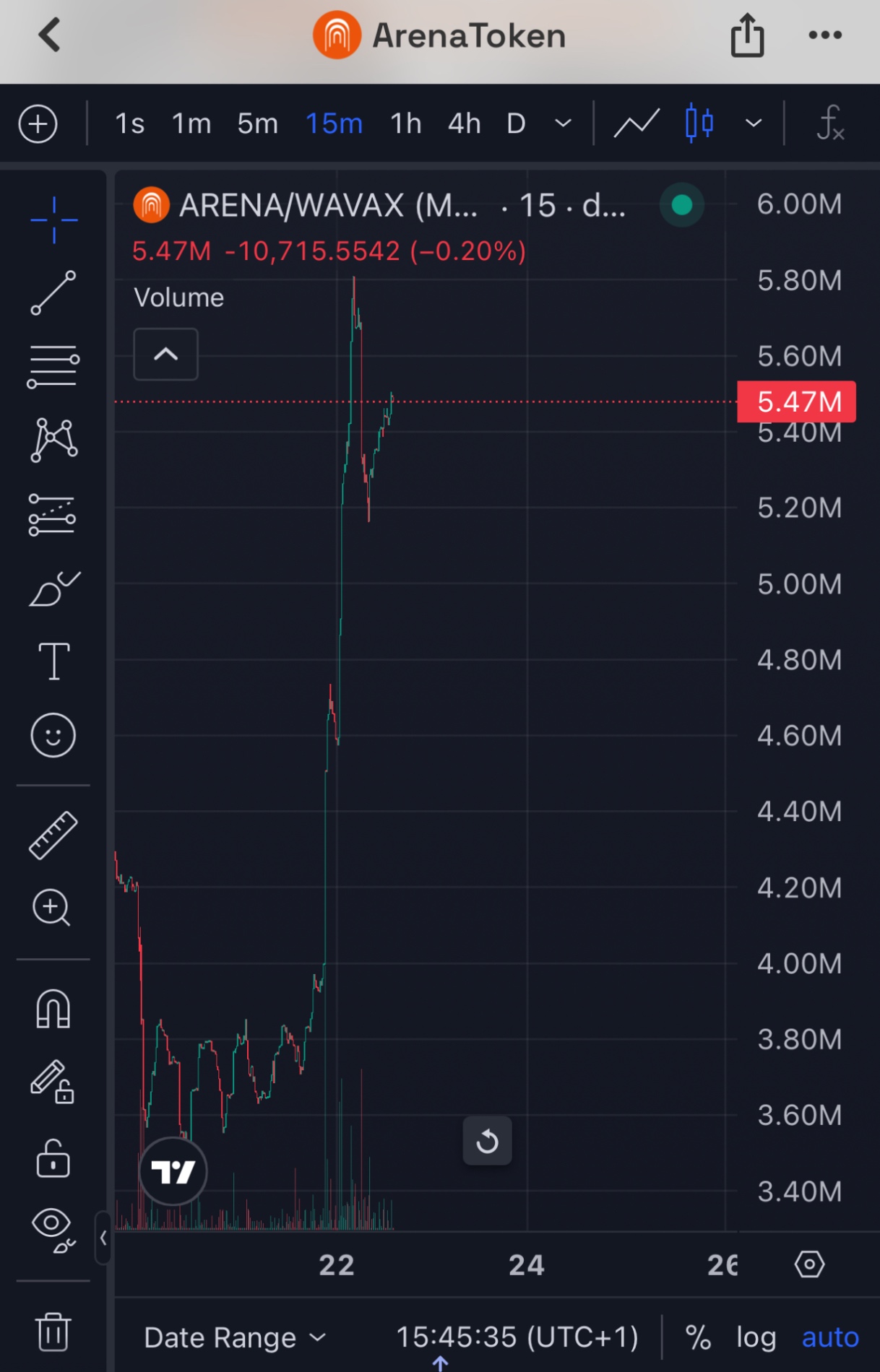Switch to line chart style

coord(637,123)
